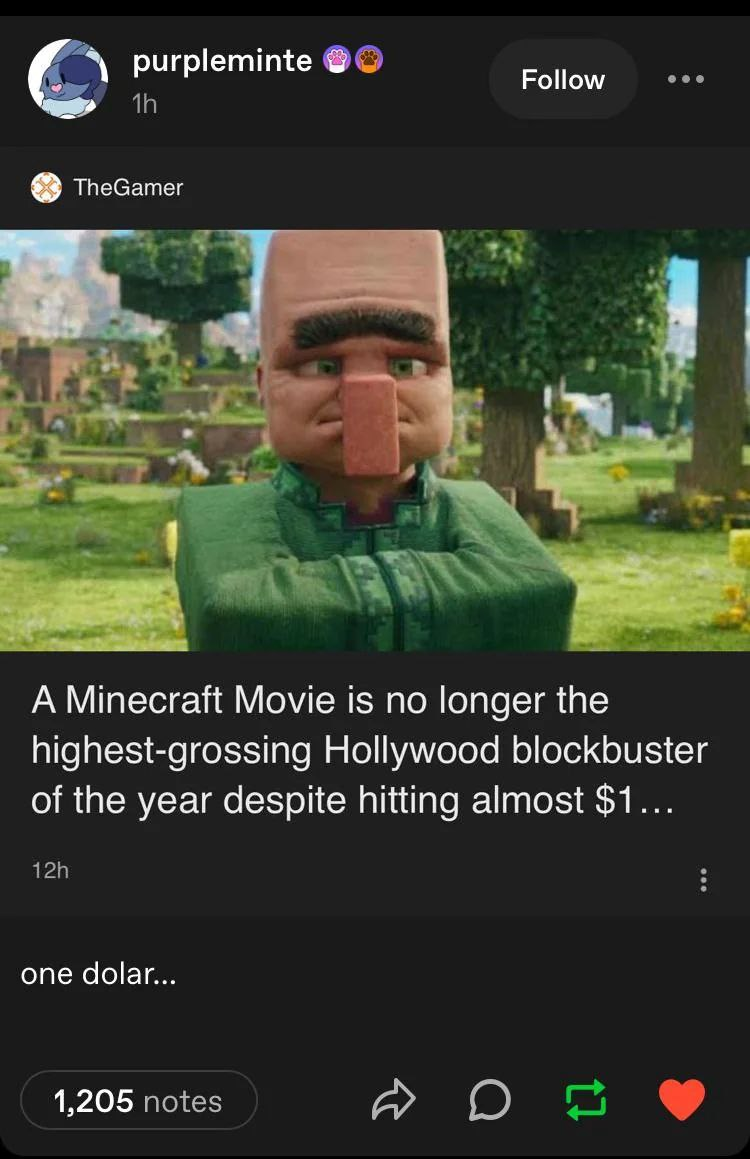750x1159 pixels.
Task: Open the Minecraft Movie article image
Action: (375, 440)
